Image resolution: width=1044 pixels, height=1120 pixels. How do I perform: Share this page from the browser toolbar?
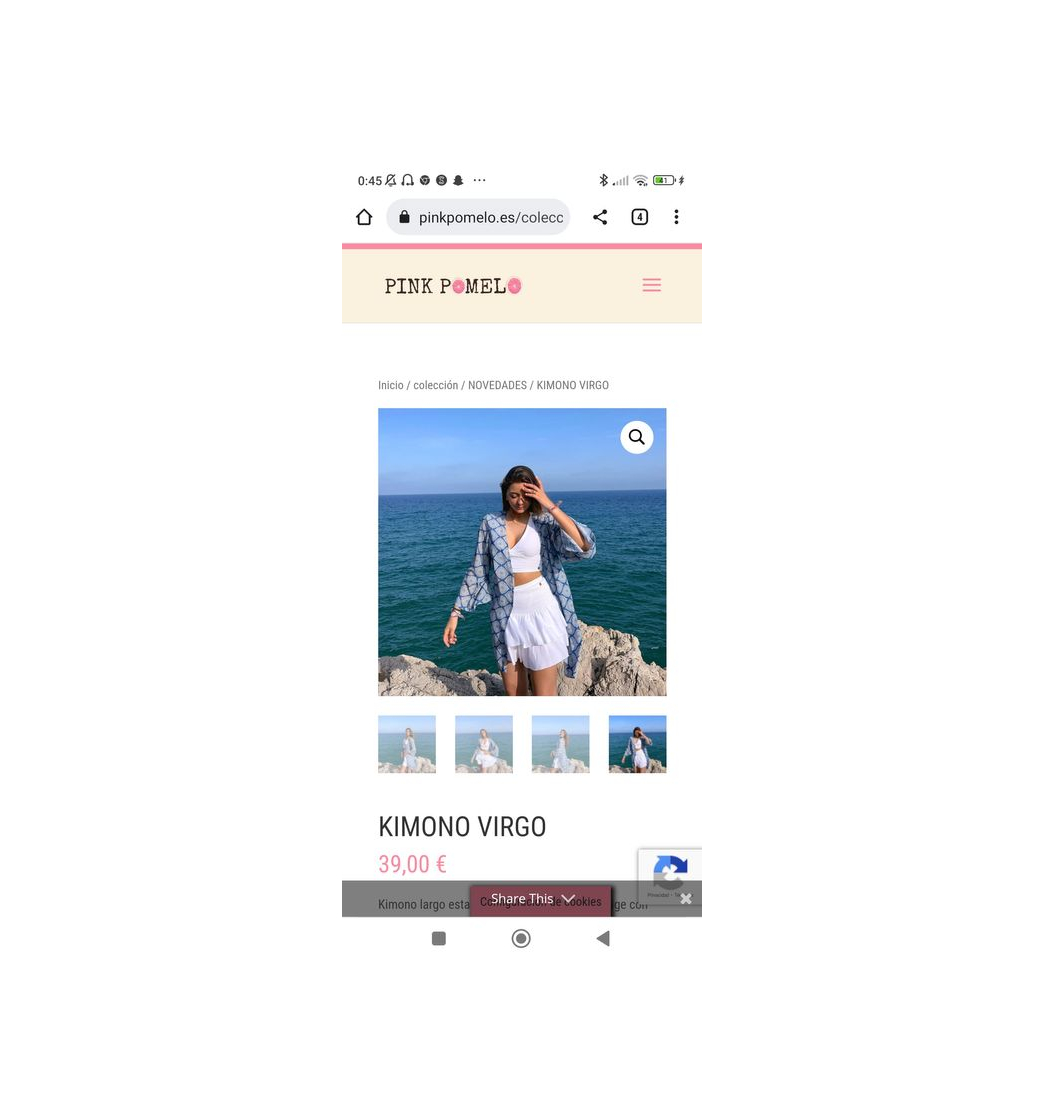(x=600, y=217)
